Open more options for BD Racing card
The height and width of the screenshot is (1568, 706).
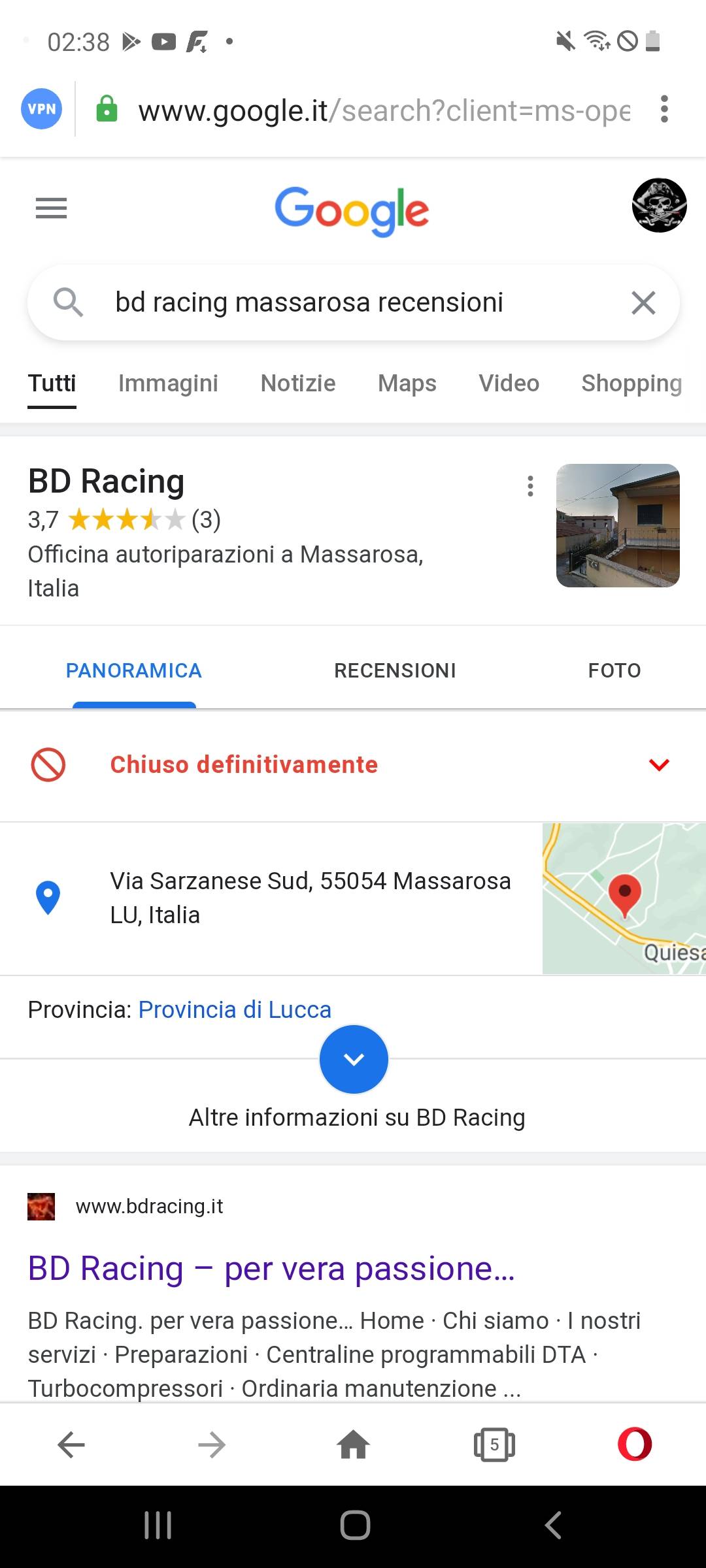530,486
